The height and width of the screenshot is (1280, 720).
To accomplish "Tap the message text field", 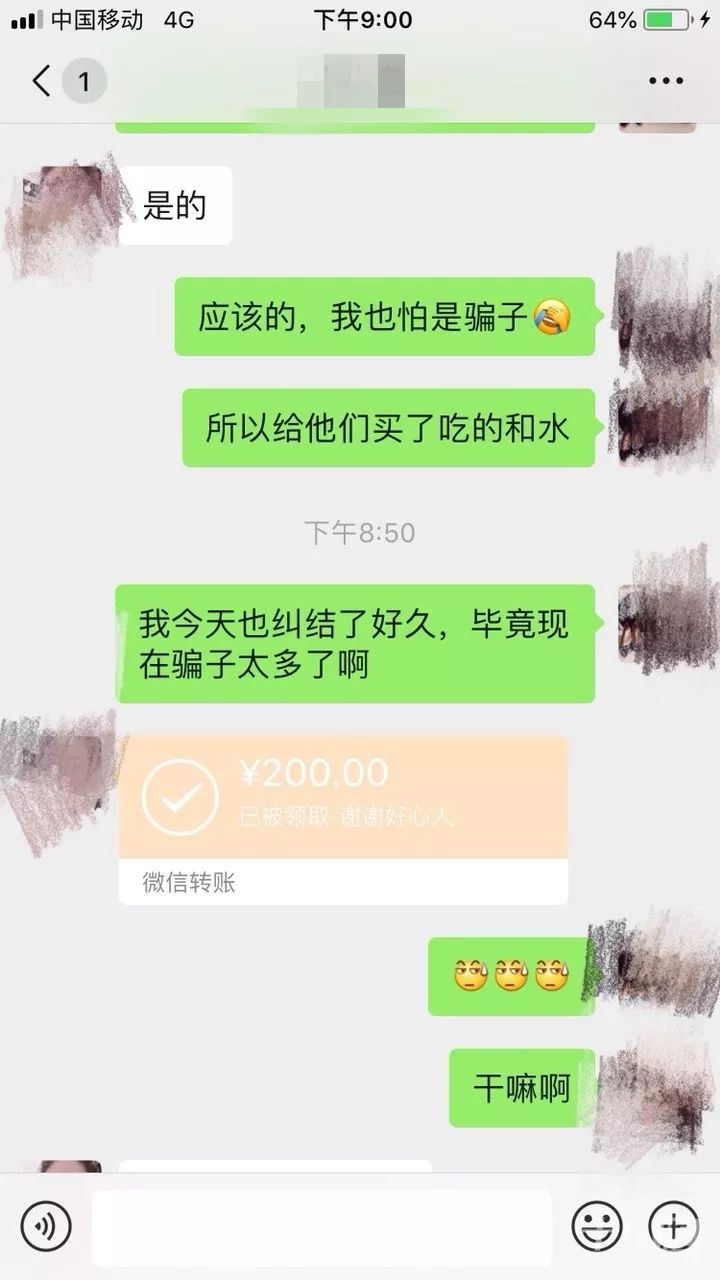I will [x=322, y=1227].
